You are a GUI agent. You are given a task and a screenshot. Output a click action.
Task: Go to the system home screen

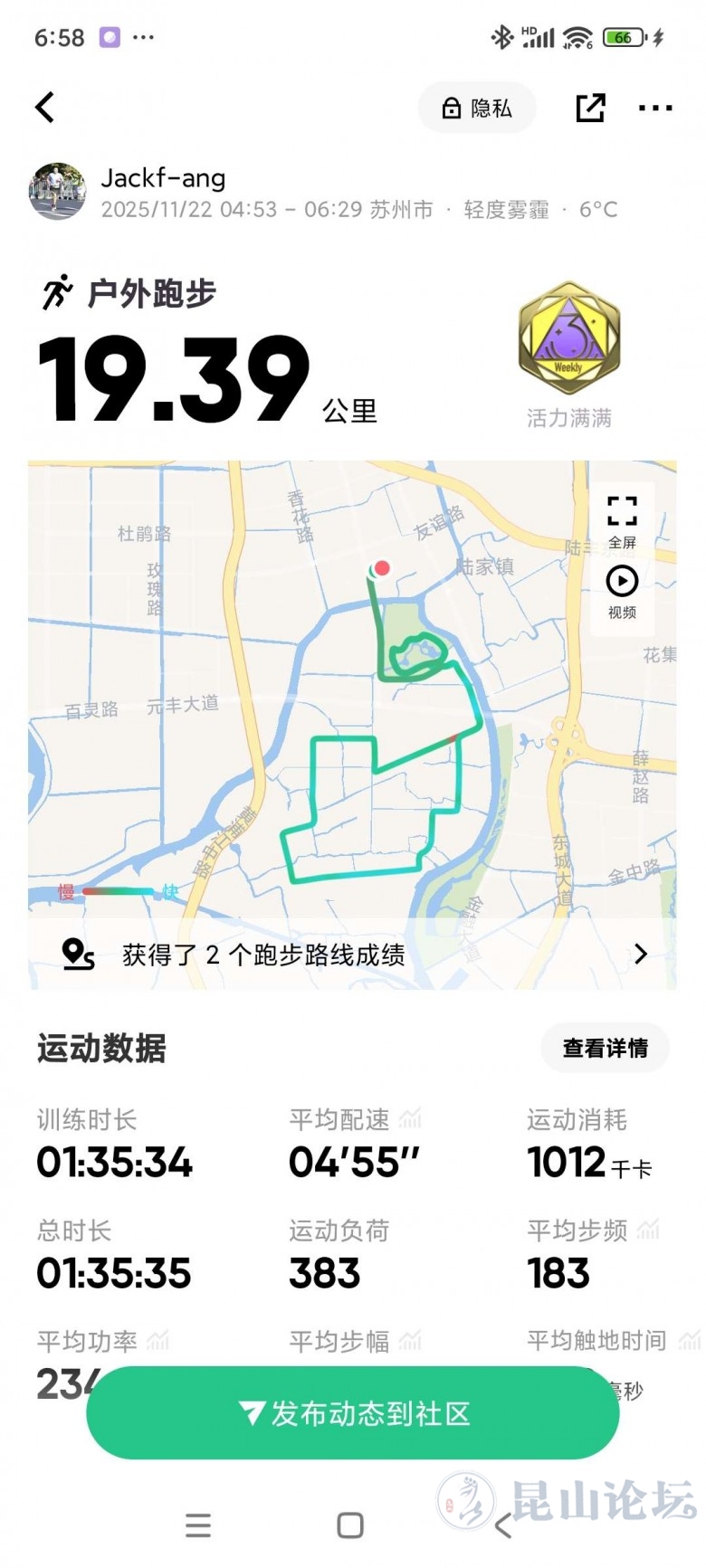click(350, 1525)
